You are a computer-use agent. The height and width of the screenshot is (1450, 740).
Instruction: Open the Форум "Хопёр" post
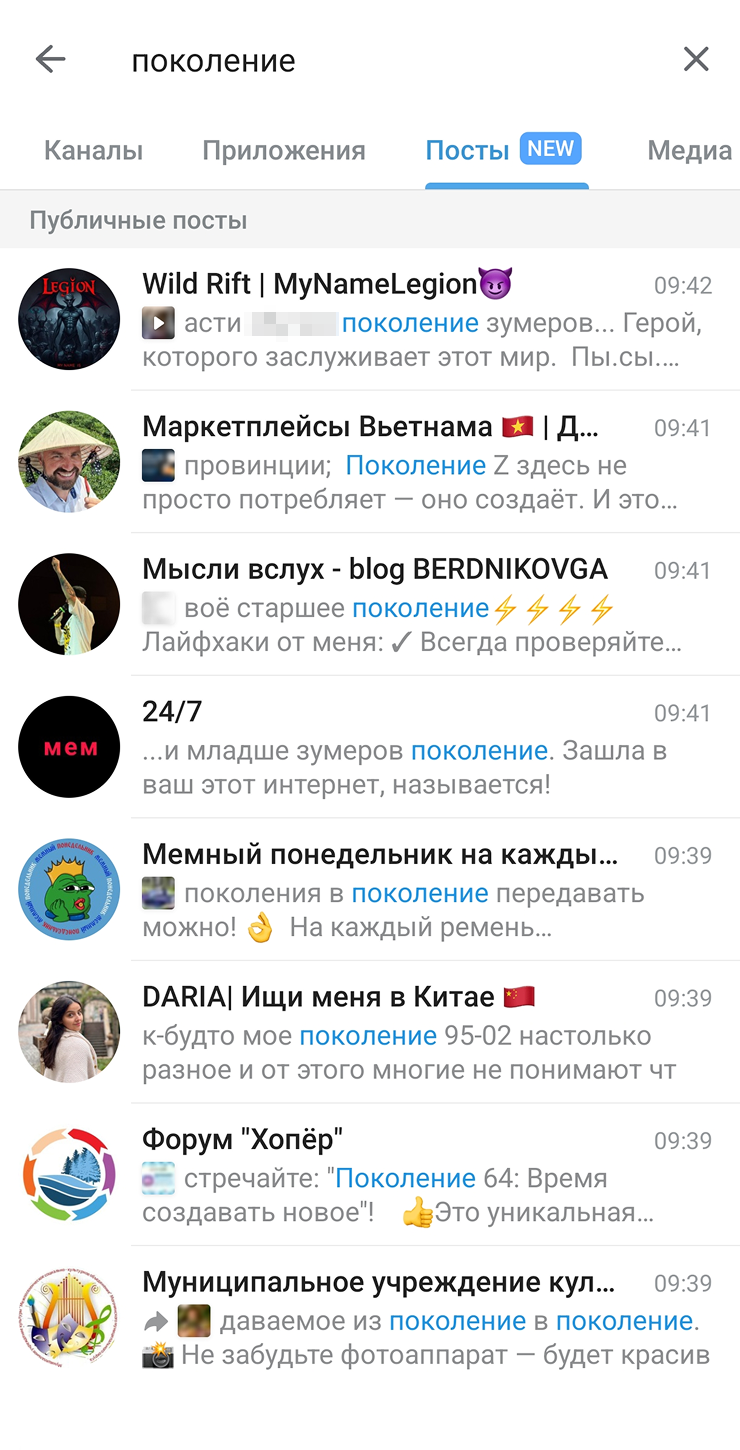tap(420, 1175)
